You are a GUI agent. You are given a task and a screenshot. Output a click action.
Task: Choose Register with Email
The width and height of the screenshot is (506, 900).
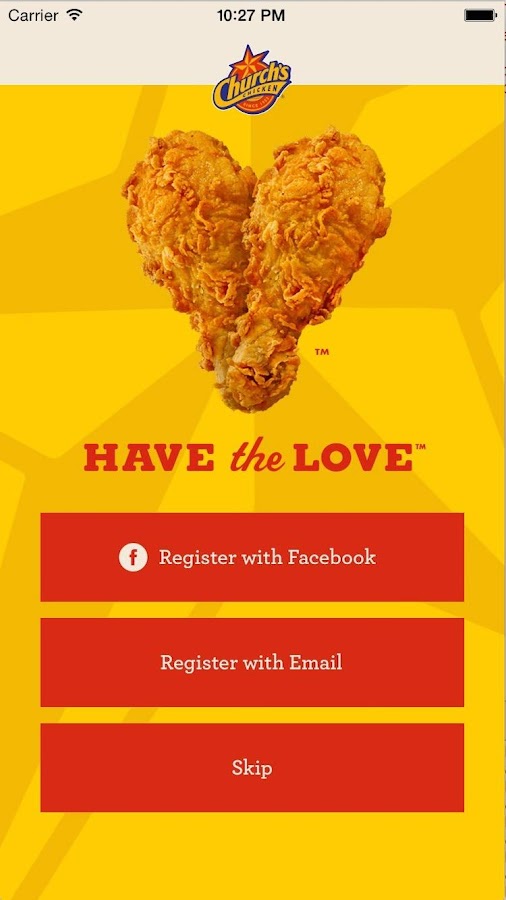coord(252,662)
